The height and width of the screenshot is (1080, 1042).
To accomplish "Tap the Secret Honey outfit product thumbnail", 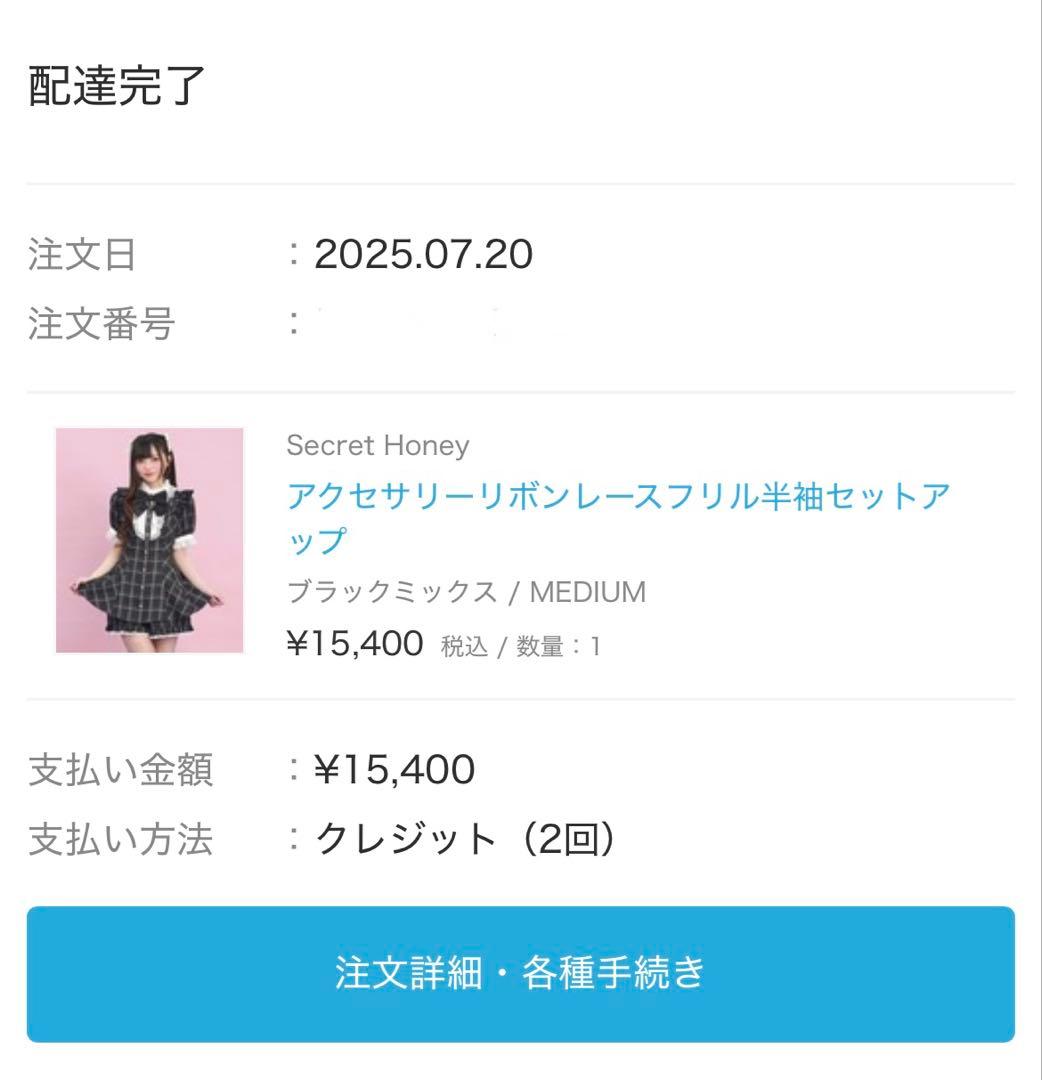I will (x=150, y=540).
